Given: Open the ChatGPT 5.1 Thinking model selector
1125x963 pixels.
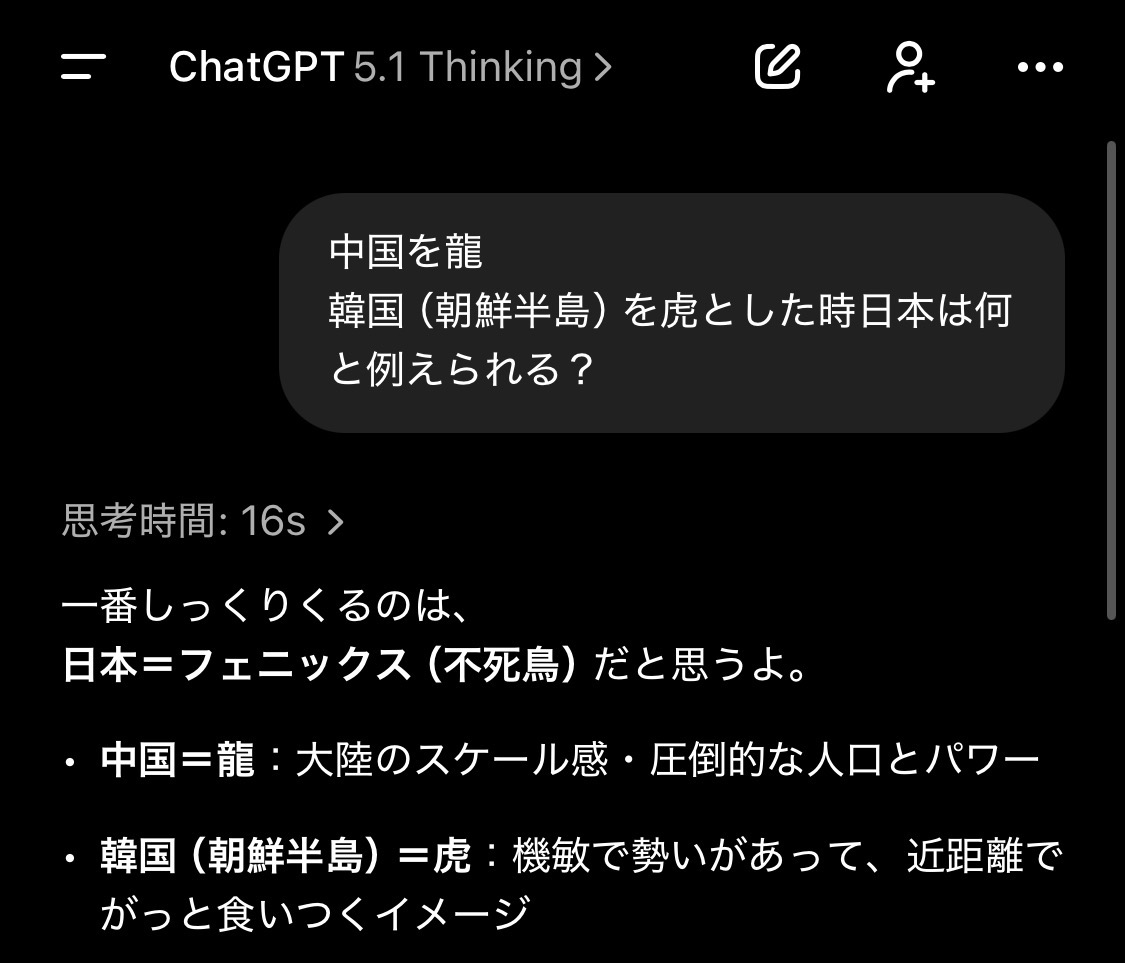Looking at the screenshot, I should coord(390,67).
